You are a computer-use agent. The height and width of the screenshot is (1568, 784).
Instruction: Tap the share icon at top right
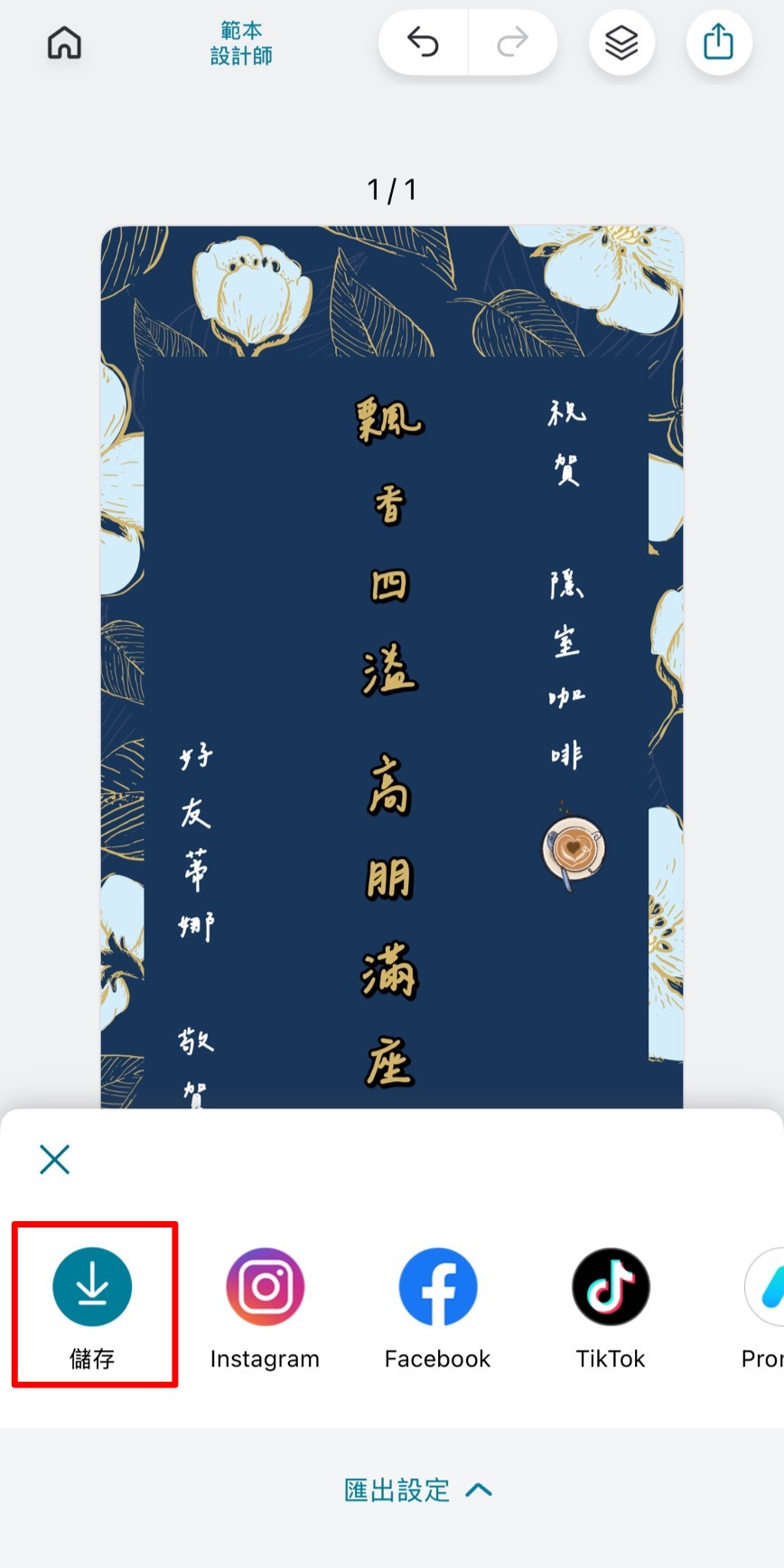pyautogui.click(x=718, y=42)
